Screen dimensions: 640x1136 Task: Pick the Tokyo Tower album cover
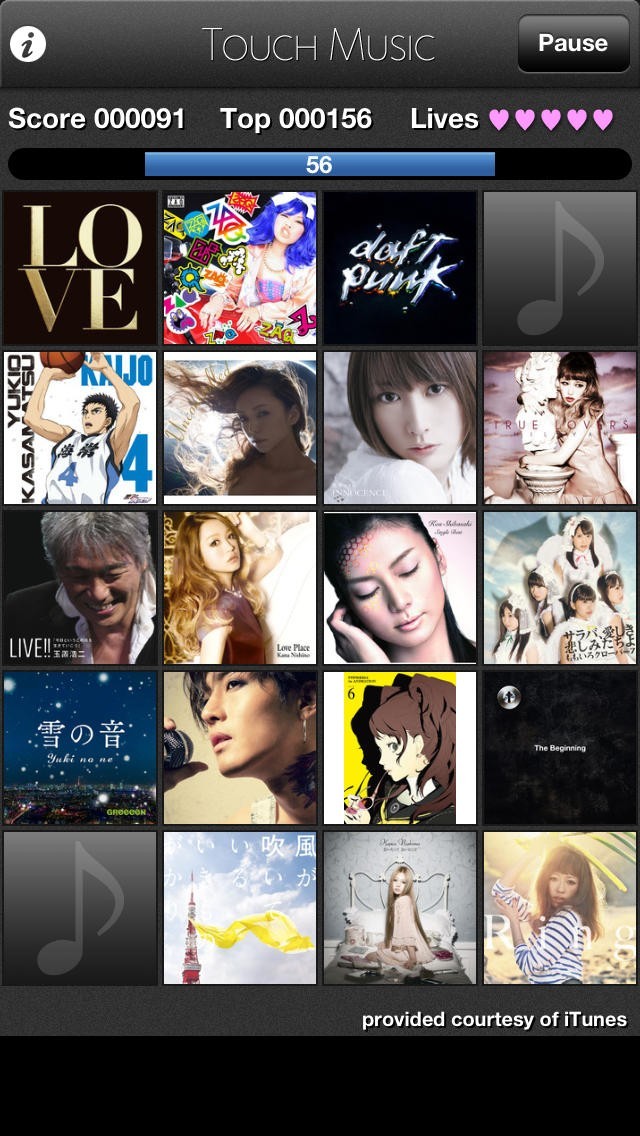(240, 908)
